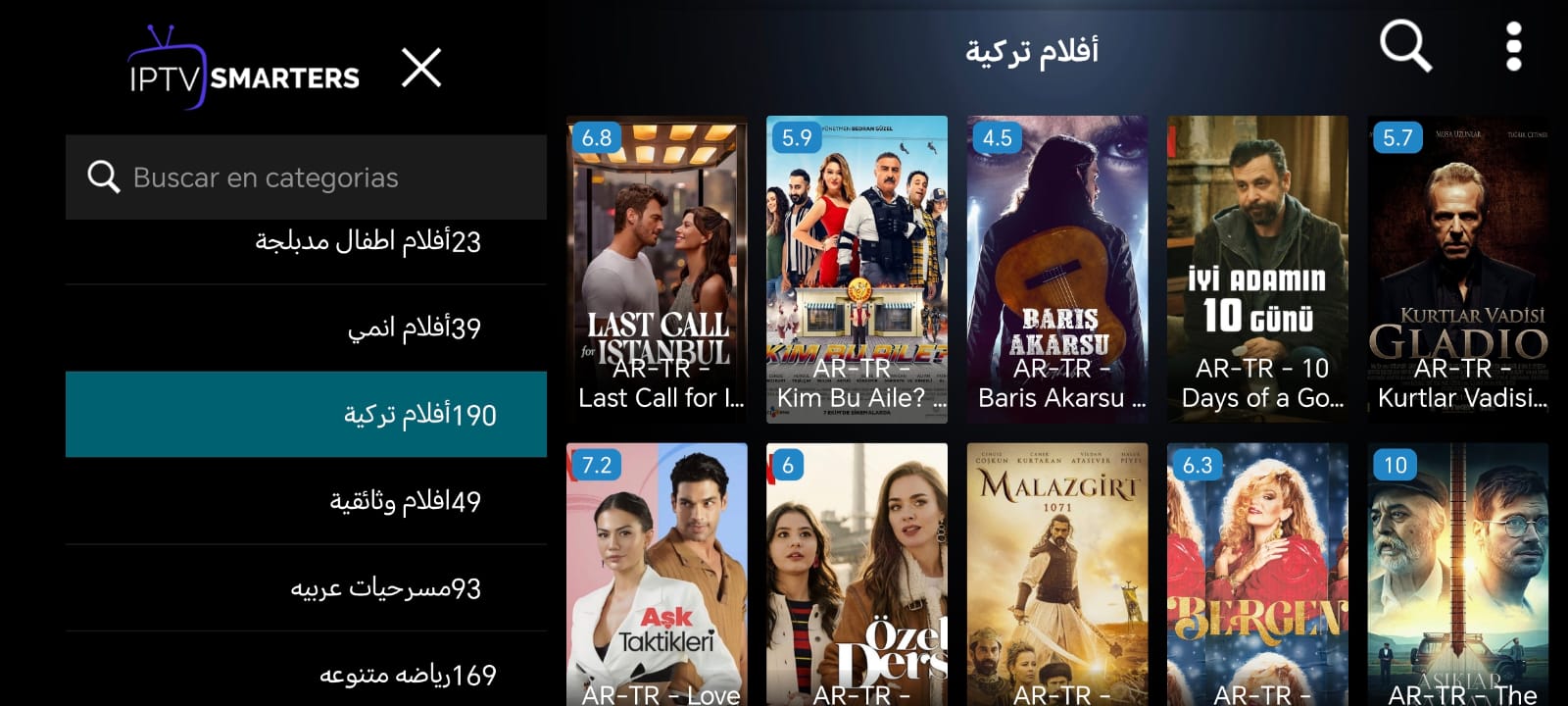The width and height of the screenshot is (1568, 706).
Task: Open the رياضه متنوعه category
Action: pos(306,674)
